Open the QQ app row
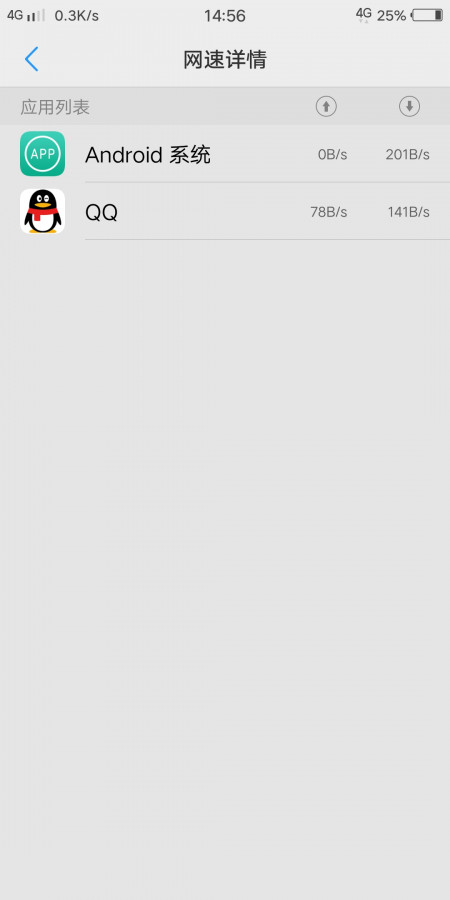Image resolution: width=450 pixels, height=900 pixels. [x=225, y=211]
